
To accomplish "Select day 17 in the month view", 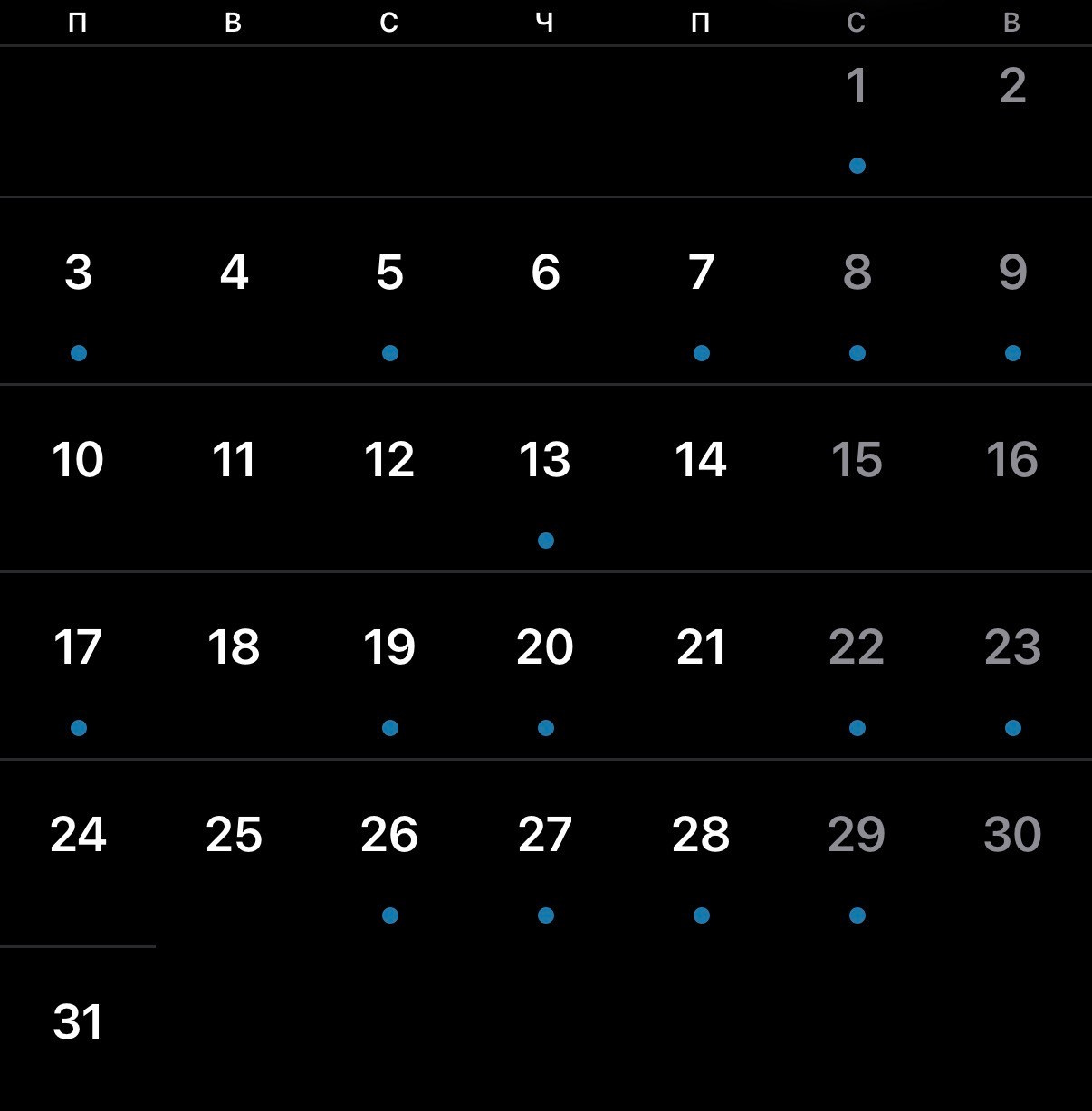I will pos(79,647).
